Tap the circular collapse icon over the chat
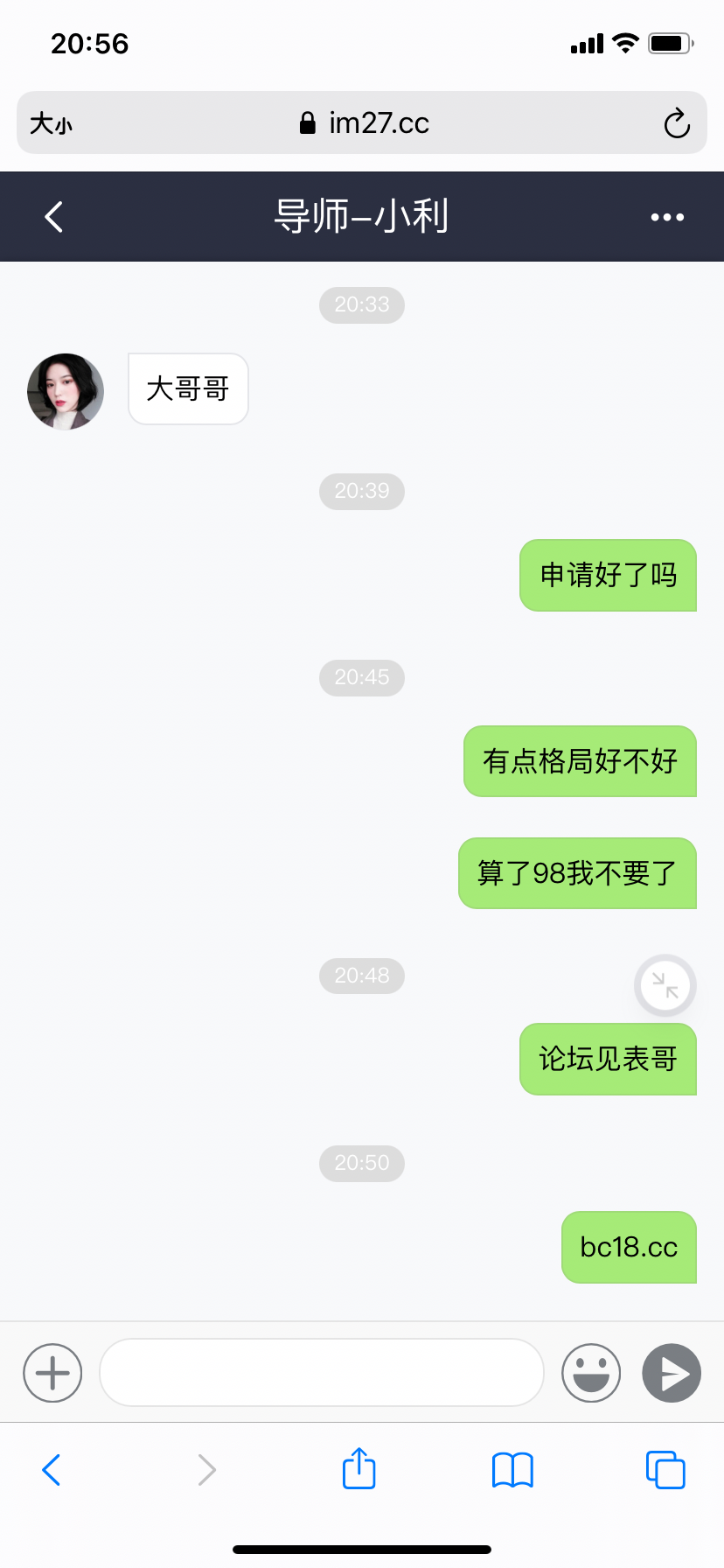This screenshot has height=1568, width=724. tap(665, 985)
